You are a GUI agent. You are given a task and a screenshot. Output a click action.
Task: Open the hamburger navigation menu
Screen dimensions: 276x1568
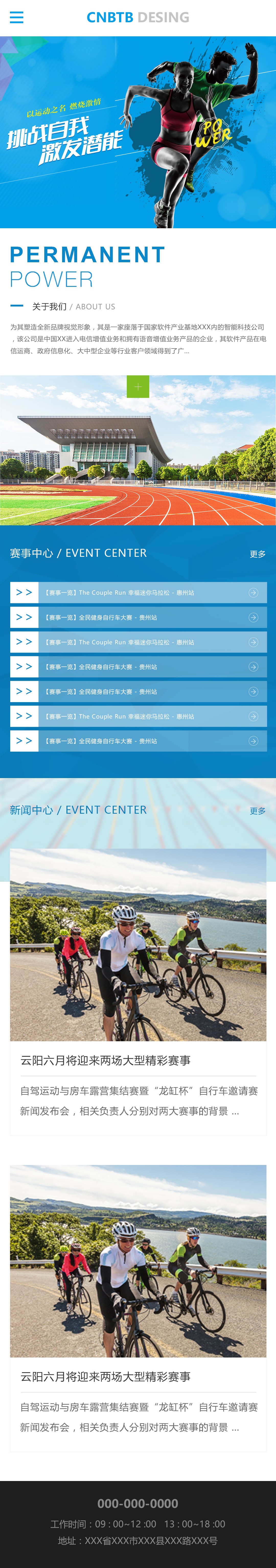click(x=16, y=18)
